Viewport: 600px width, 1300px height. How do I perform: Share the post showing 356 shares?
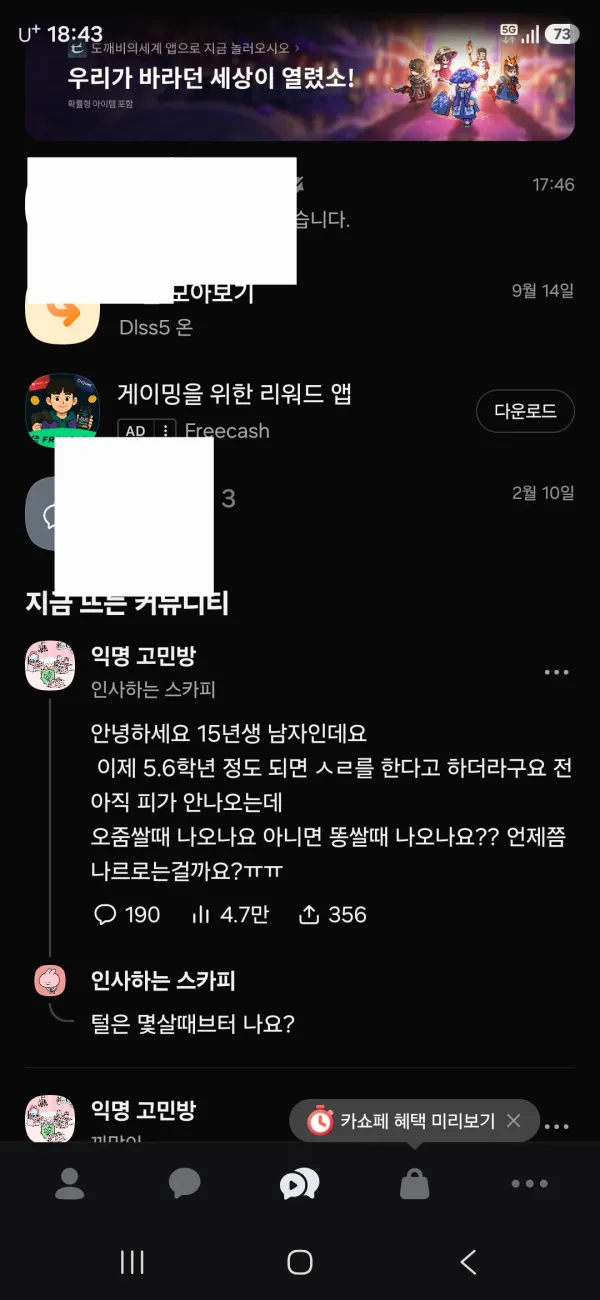(x=333, y=914)
